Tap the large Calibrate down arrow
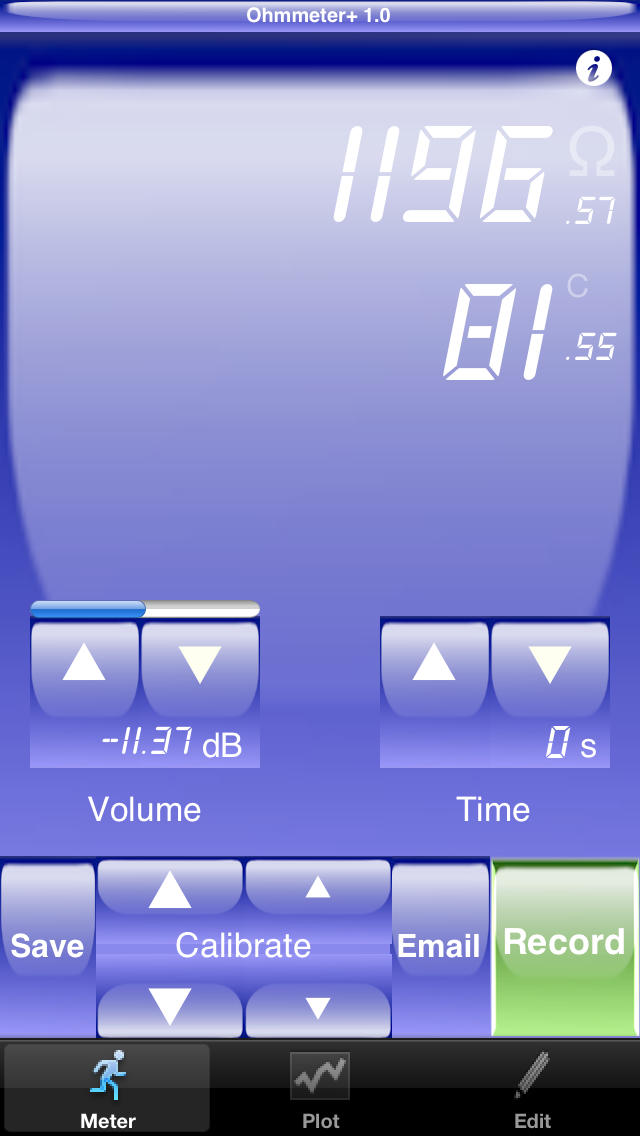640x1136 pixels. [170, 1008]
